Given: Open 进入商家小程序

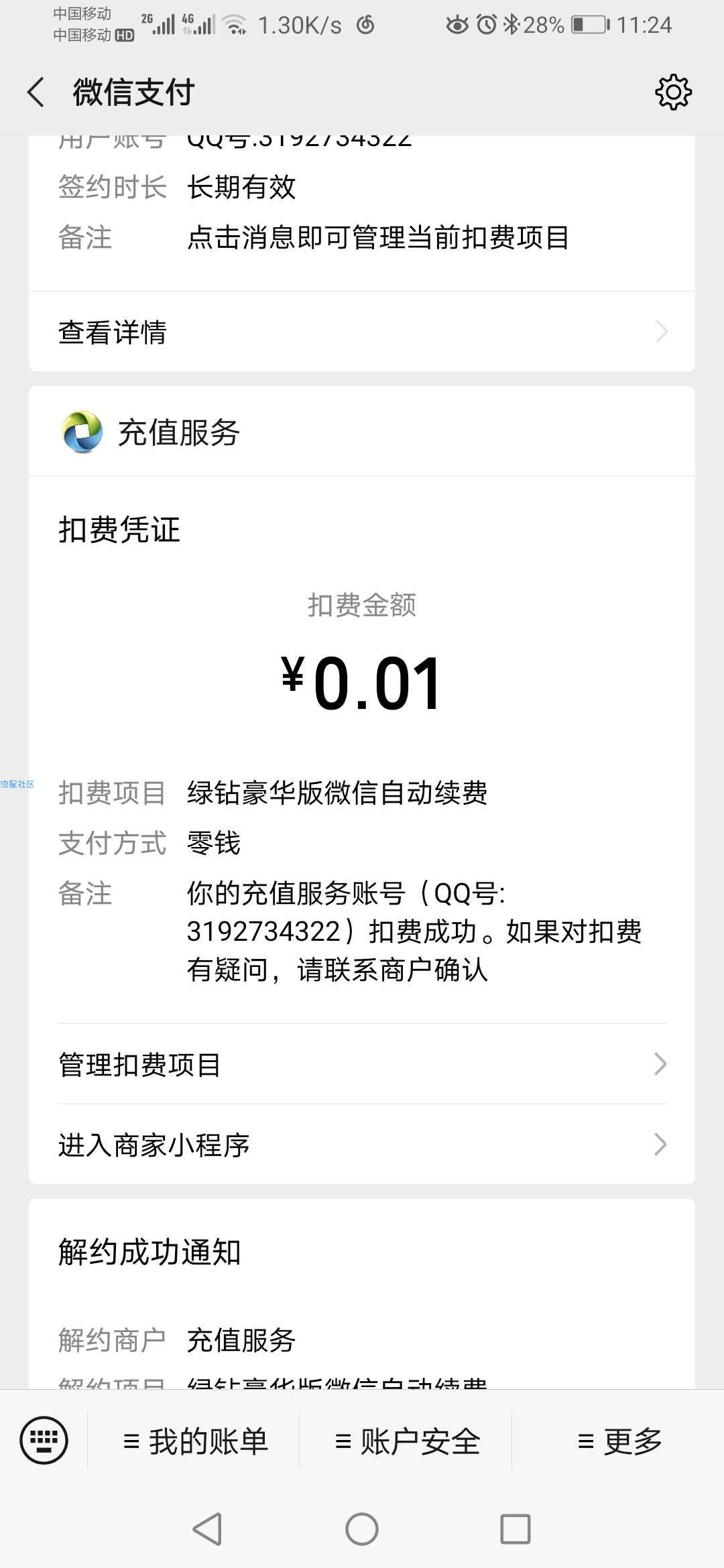Looking at the screenshot, I should pos(362,1145).
